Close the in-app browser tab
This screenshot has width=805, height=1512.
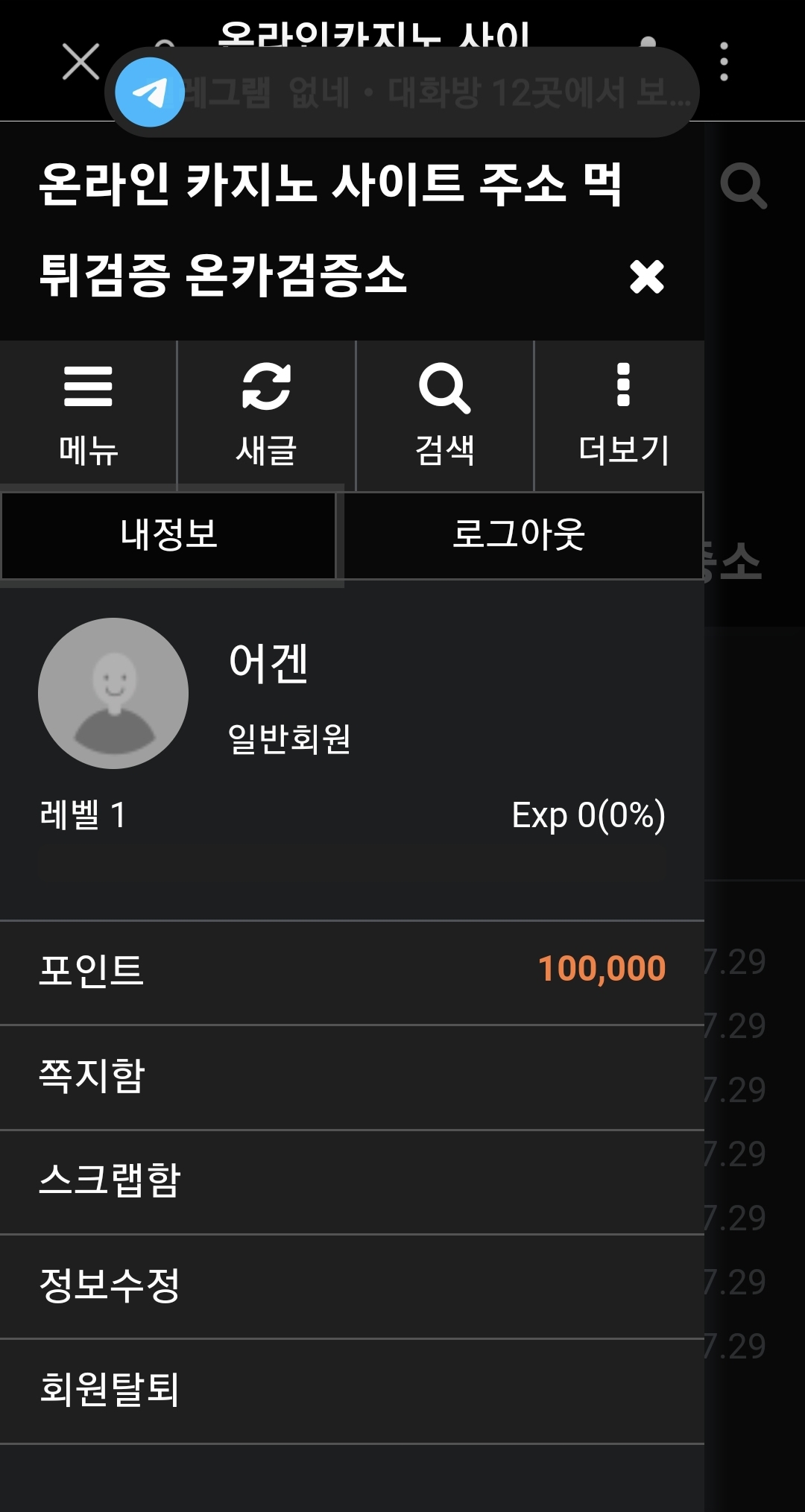(80, 61)
